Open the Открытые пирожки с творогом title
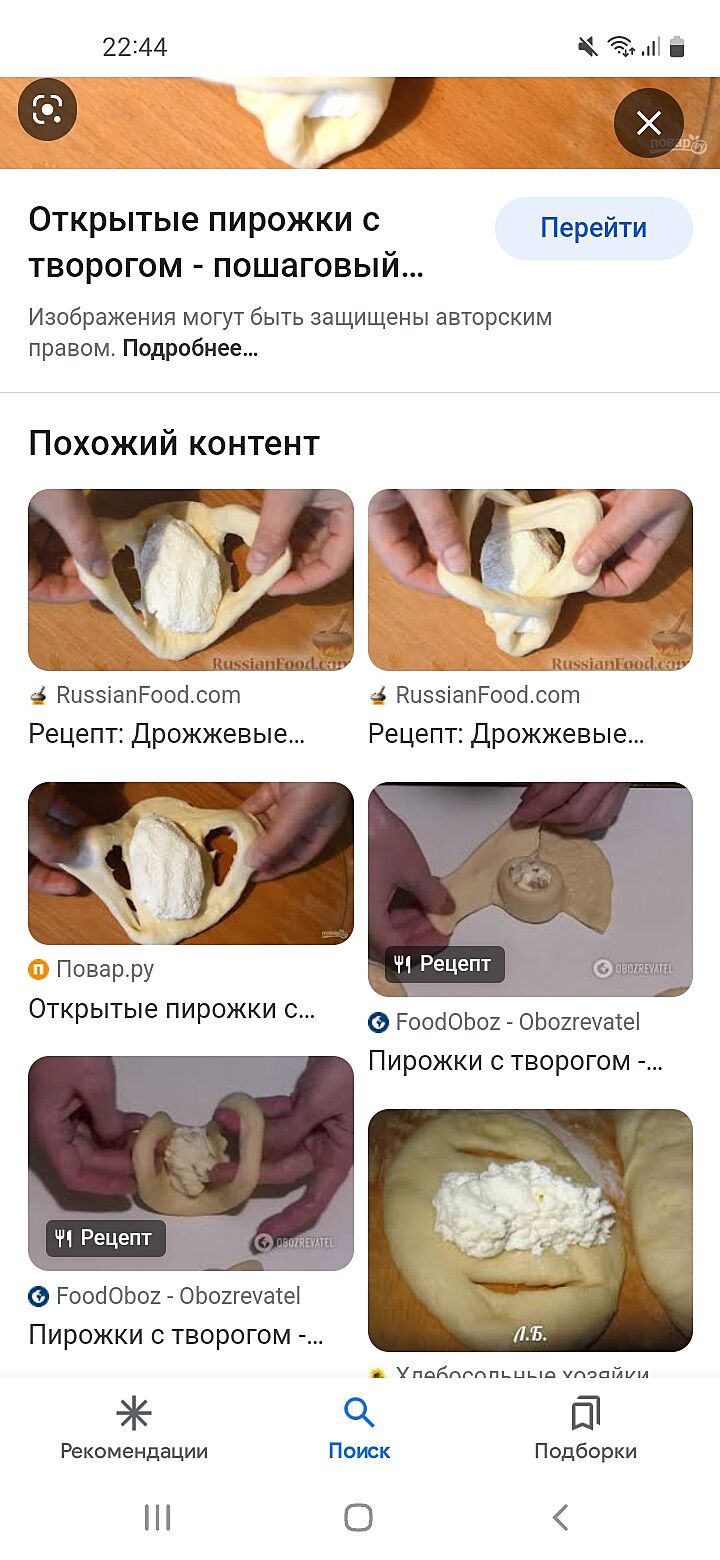This screenshot has height=1560, width=720. pyautogui.click(x=226, y=243)
